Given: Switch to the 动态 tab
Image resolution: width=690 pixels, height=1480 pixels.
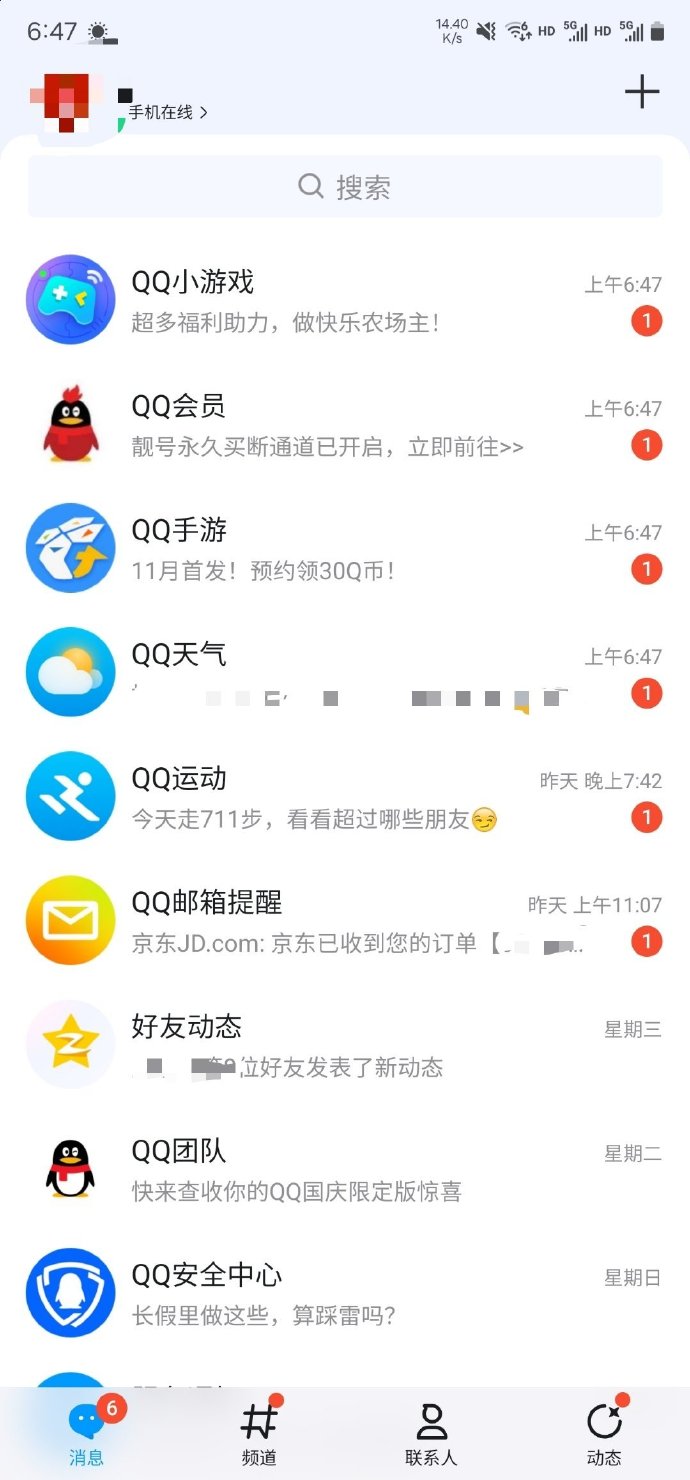Looking at the screenshot, I should (x=604, y=1432).
